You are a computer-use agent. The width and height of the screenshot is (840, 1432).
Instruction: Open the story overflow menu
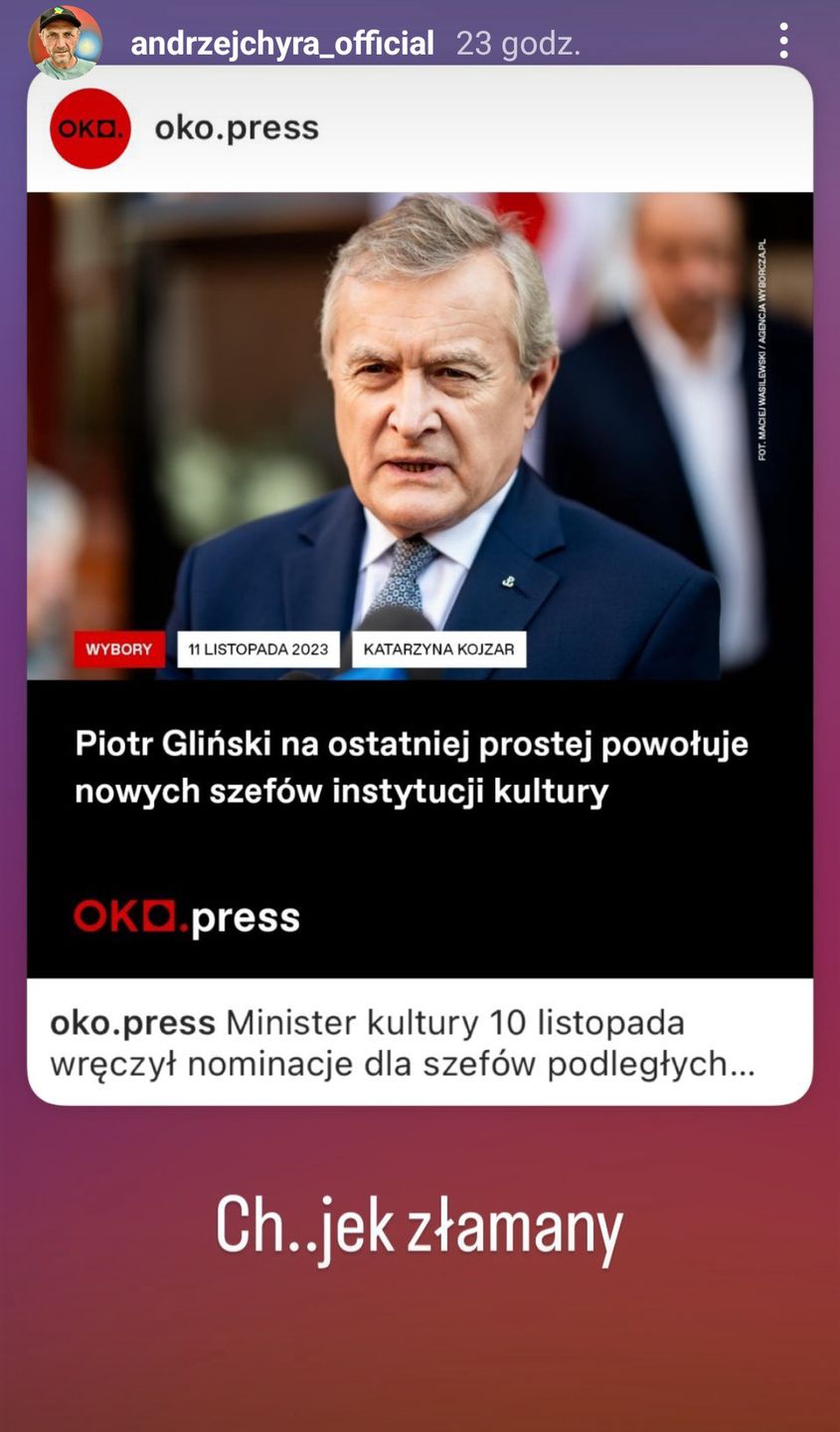[783, 41]
